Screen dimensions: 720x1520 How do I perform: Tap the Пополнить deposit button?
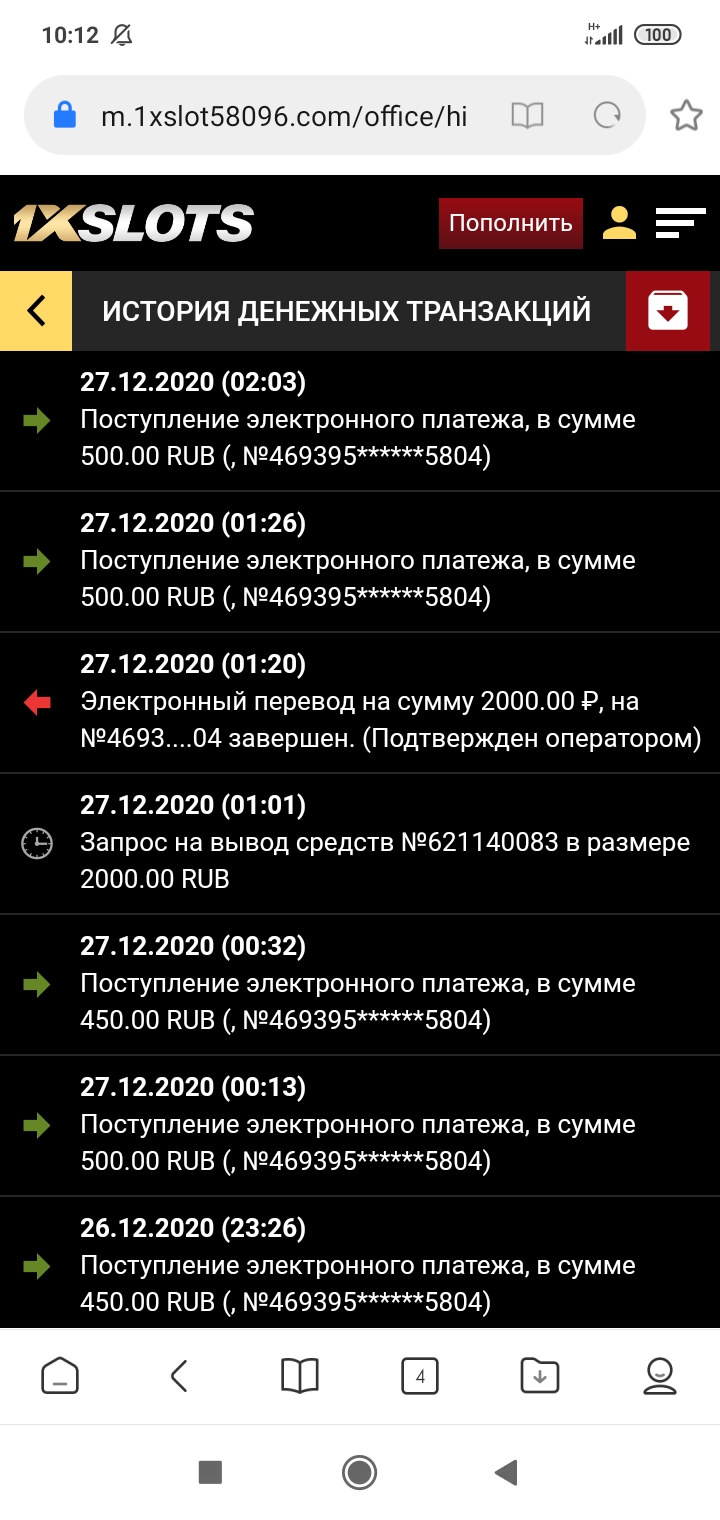click(510, 223)
